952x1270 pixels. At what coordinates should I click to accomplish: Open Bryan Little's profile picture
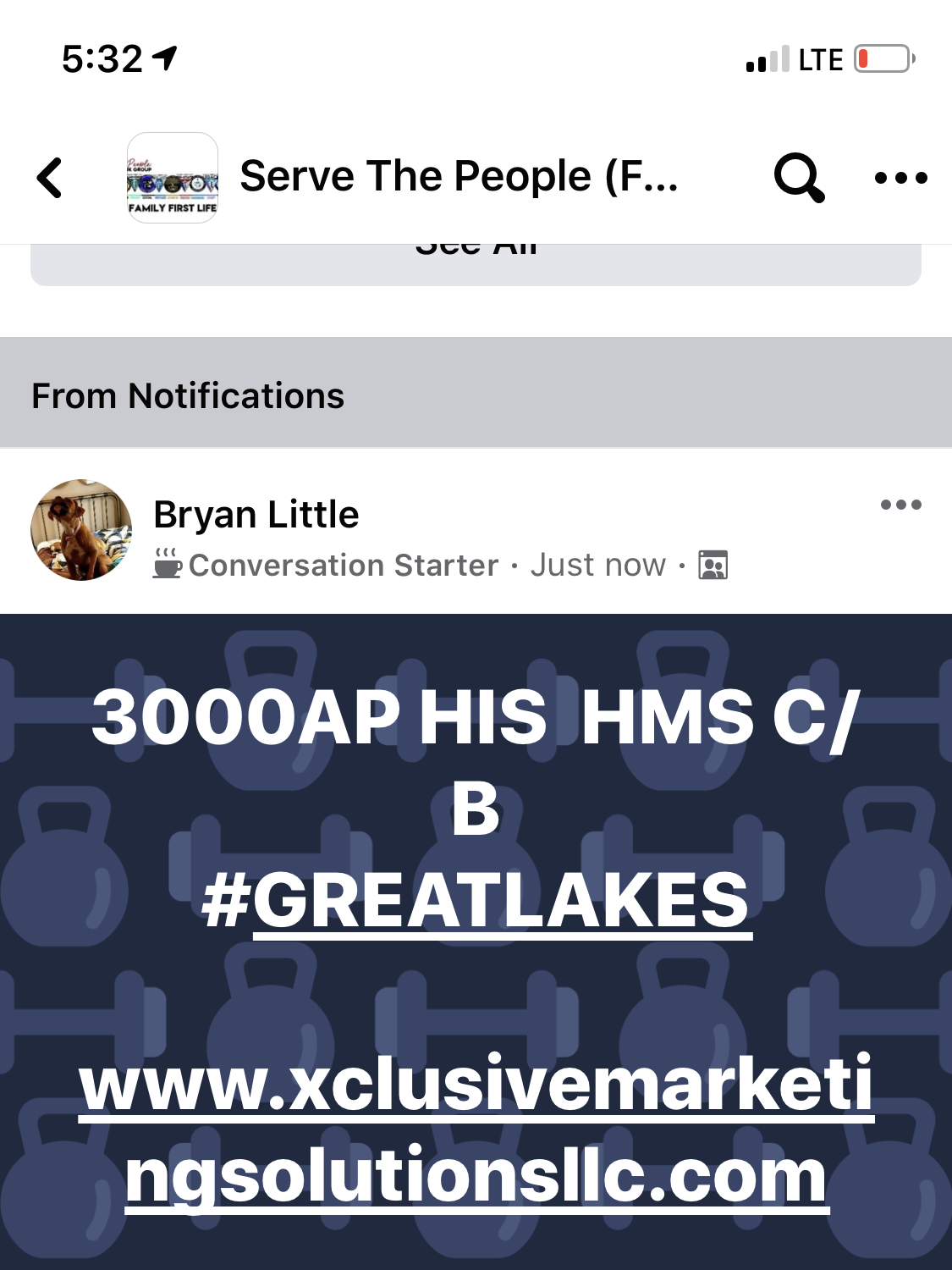point(81,530)
